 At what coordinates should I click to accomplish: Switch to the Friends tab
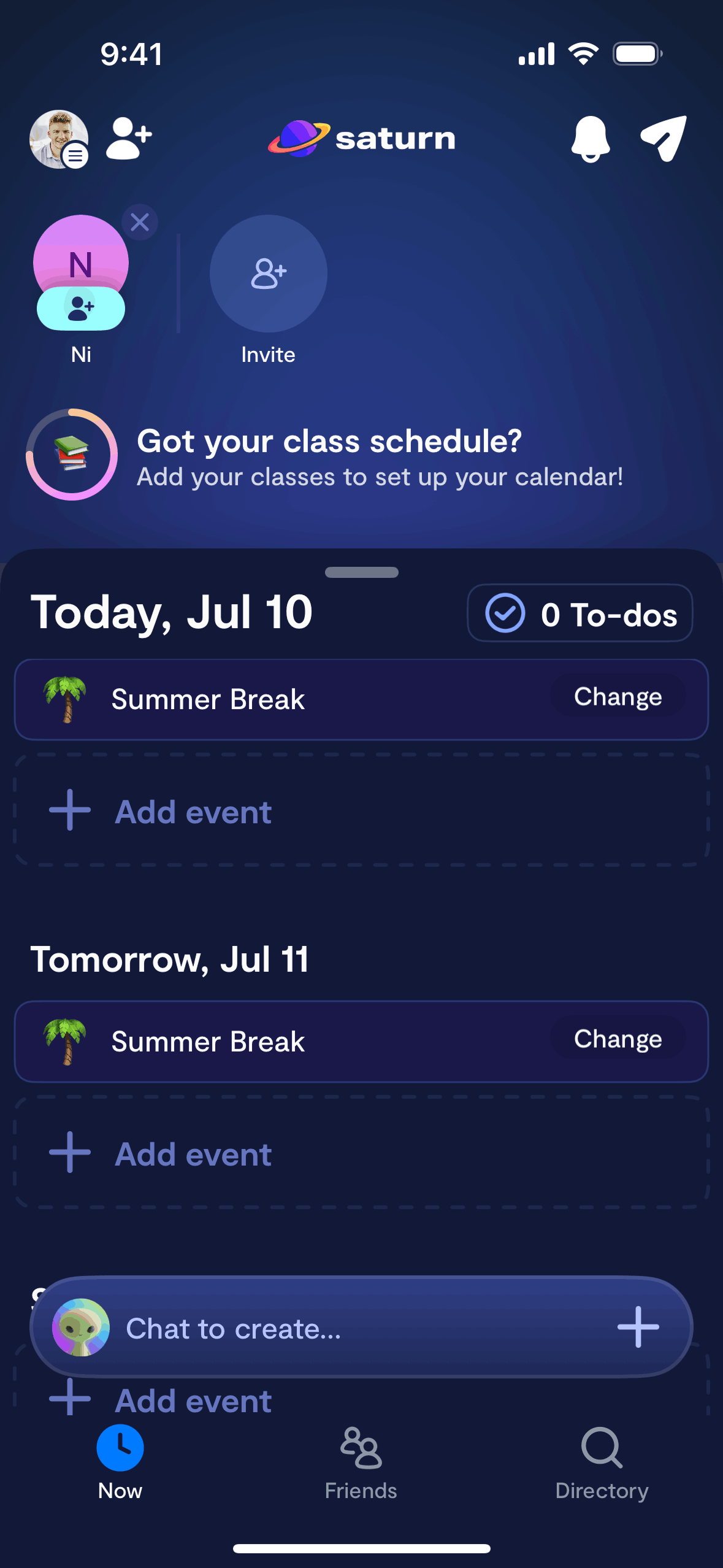coord(361,1462)
